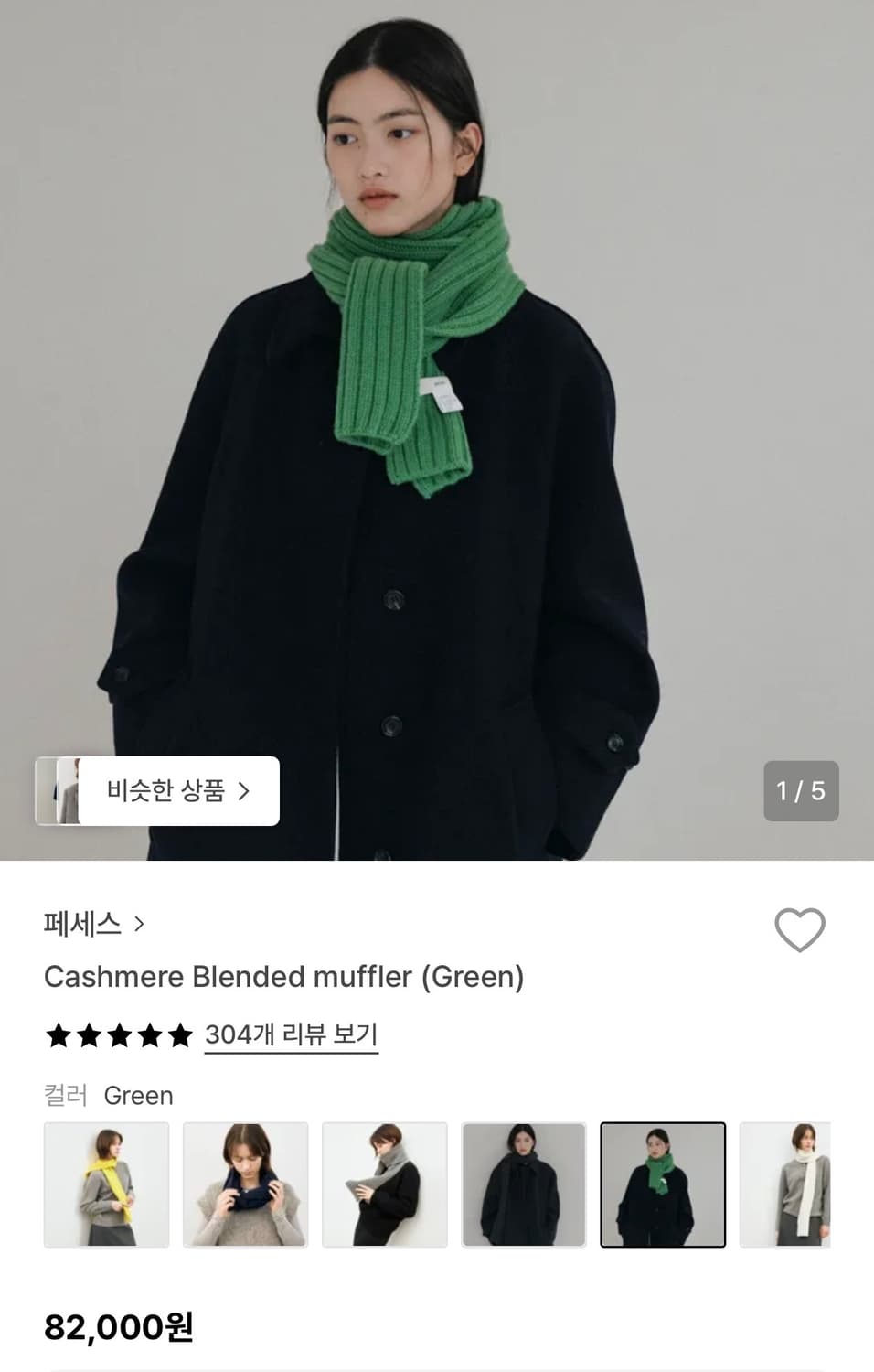Viewport: 874px width, 1372px height.
Task: Click the 1/5 image counter indicator
Action: 800,791
